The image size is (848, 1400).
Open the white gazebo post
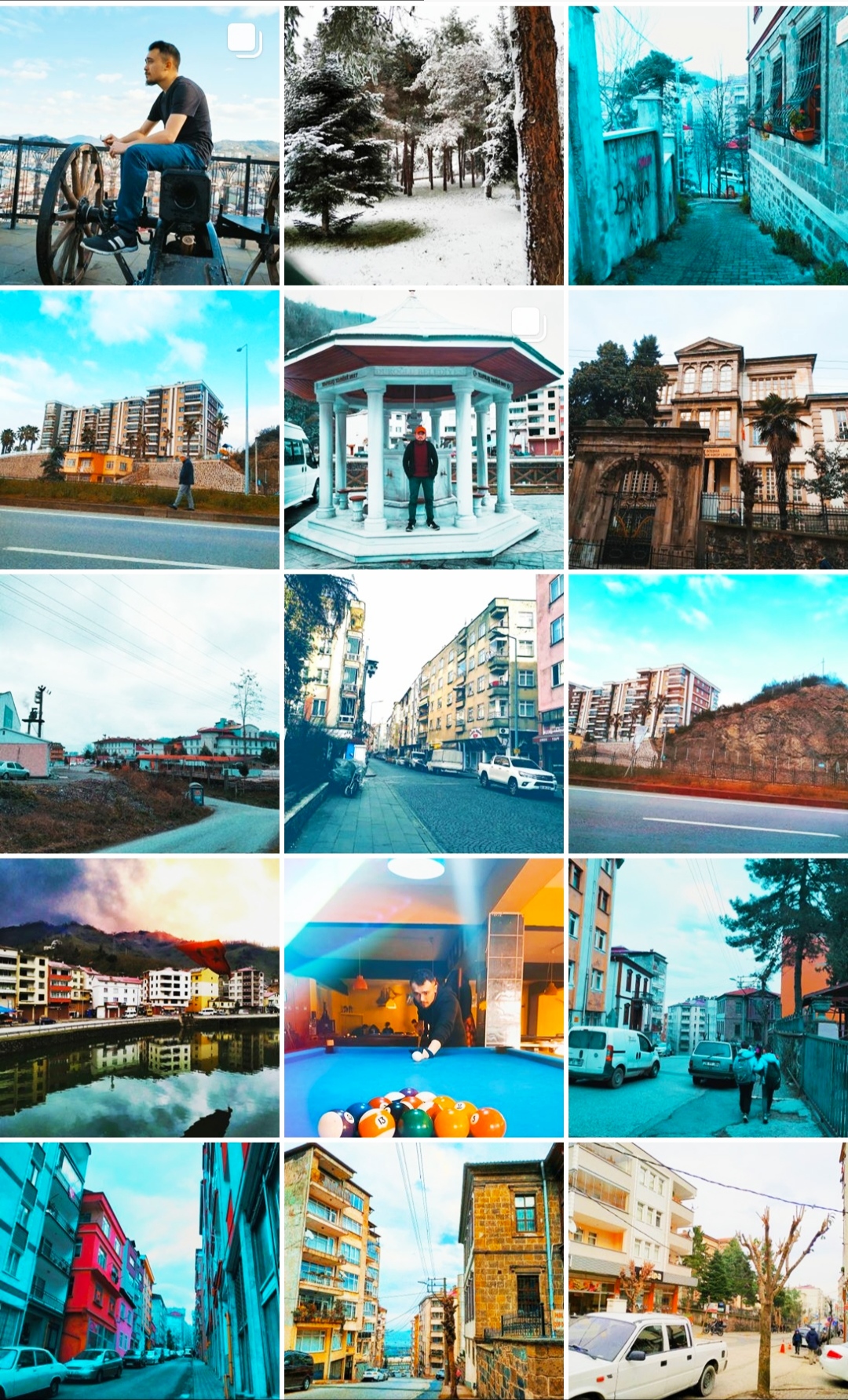424,429
